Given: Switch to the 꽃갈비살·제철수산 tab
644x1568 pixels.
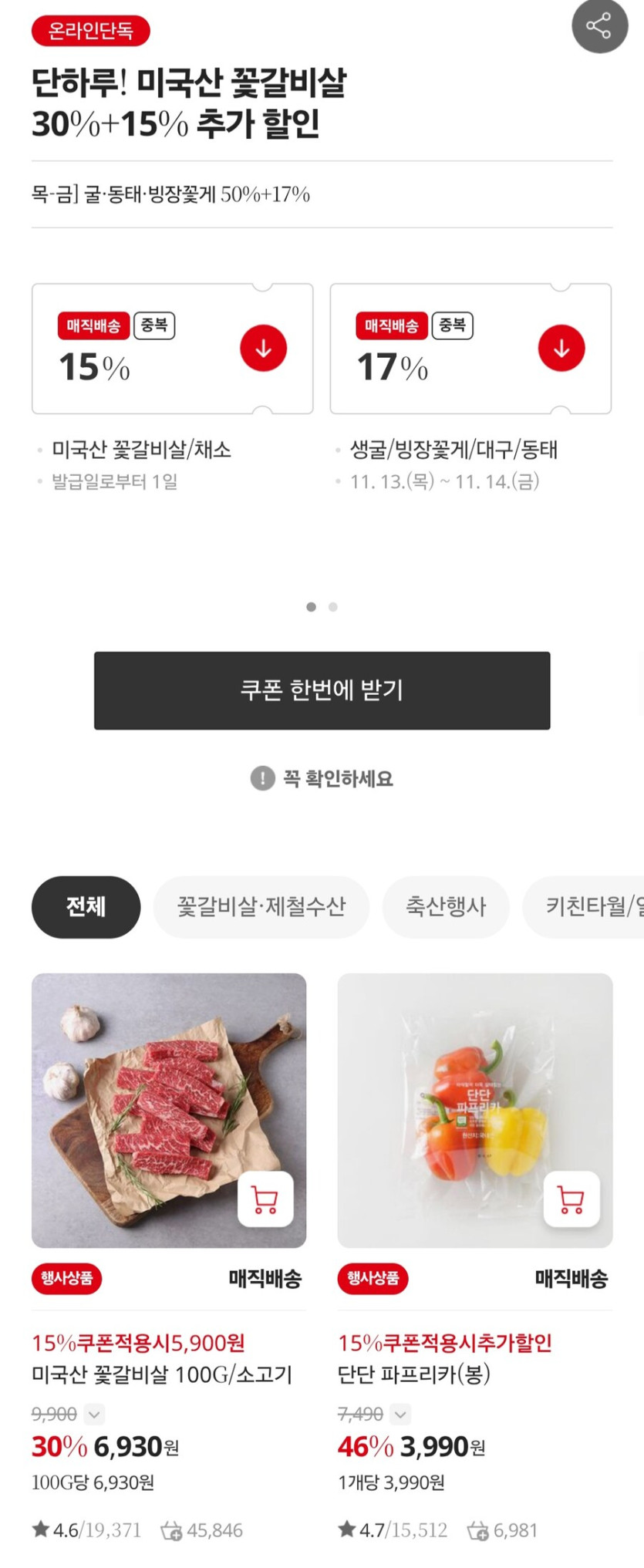Looking at the screenshot, I should [261, 907].
